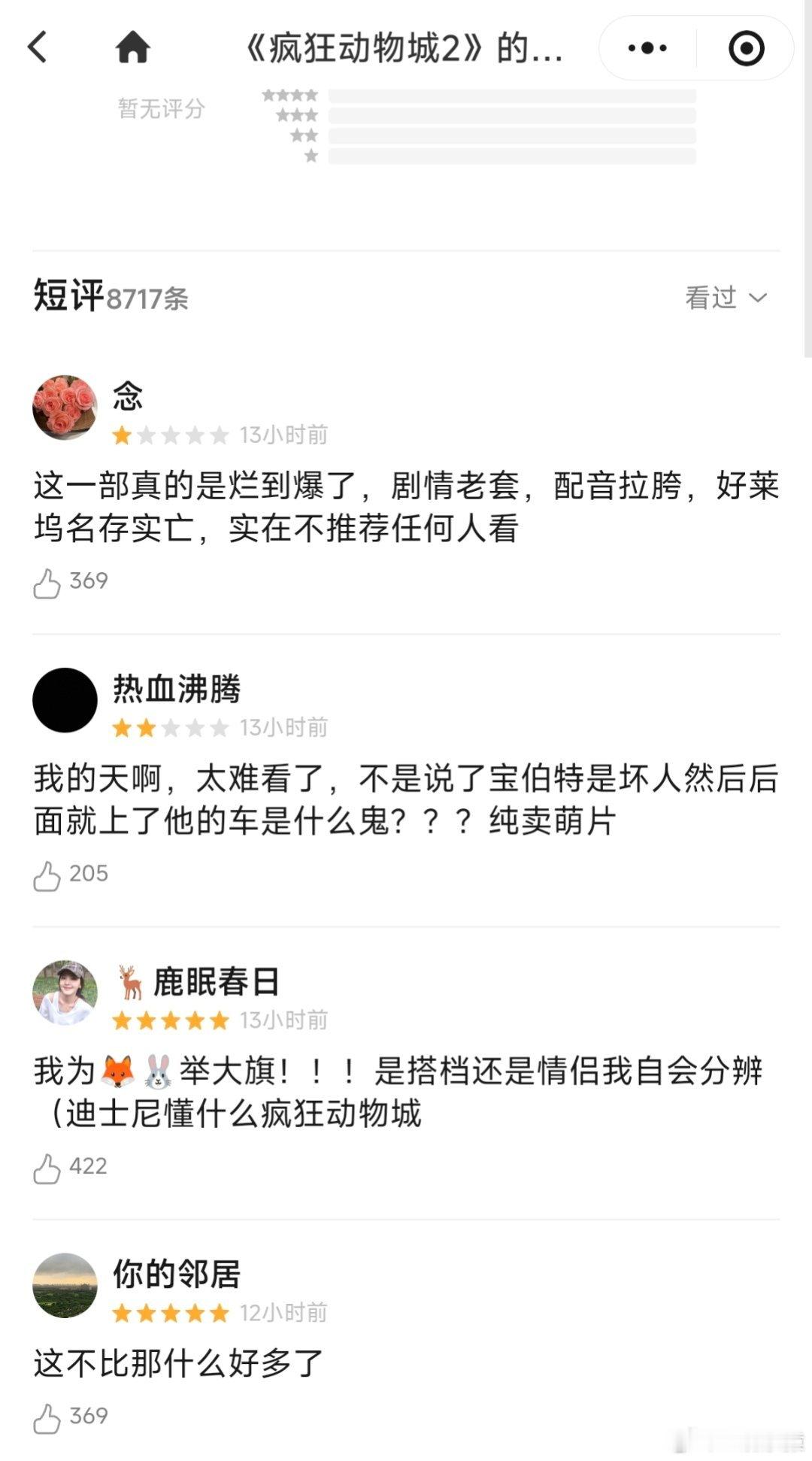Open 念's rose avatar thumbnail
This screenshot has height=1461, width=812.
[65, 407]
